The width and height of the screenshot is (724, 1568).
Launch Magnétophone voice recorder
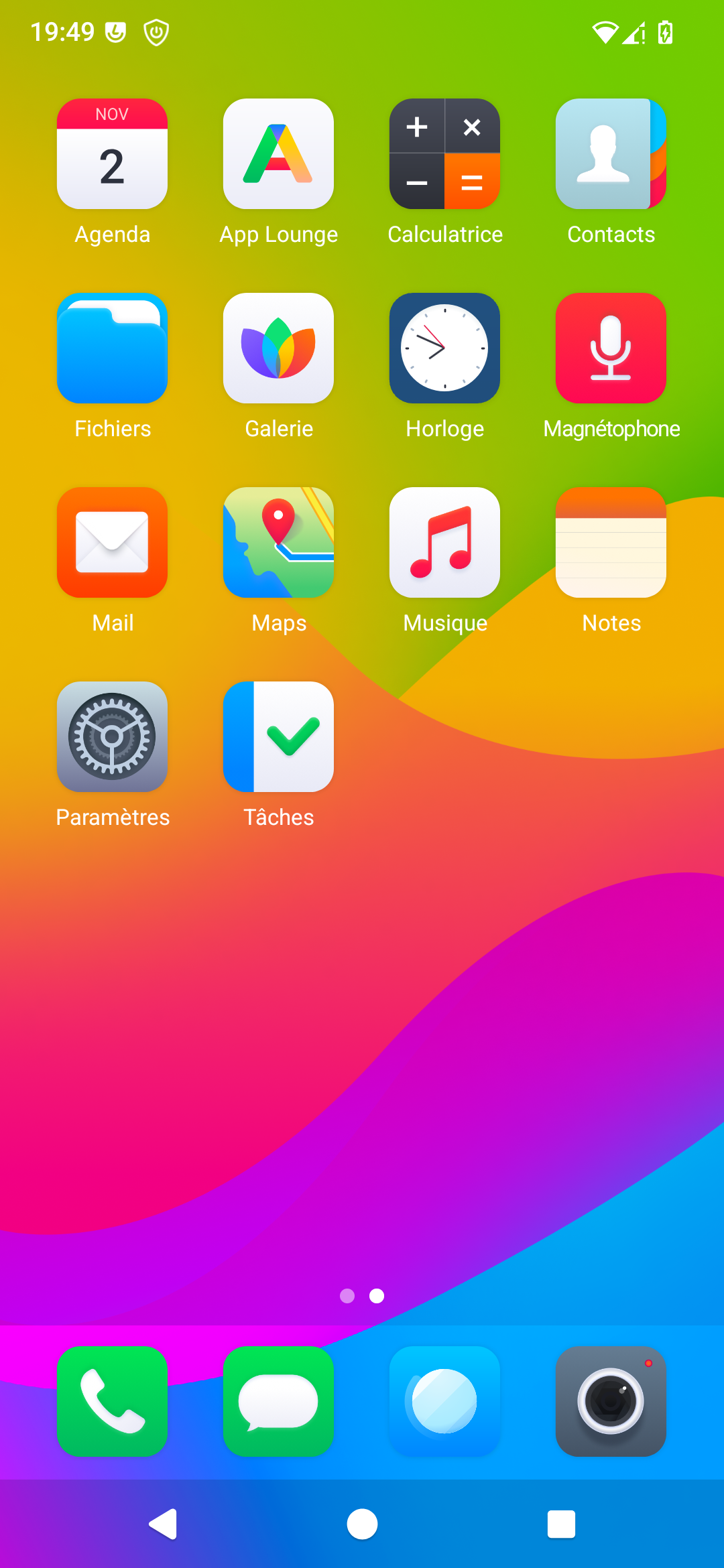611,348
